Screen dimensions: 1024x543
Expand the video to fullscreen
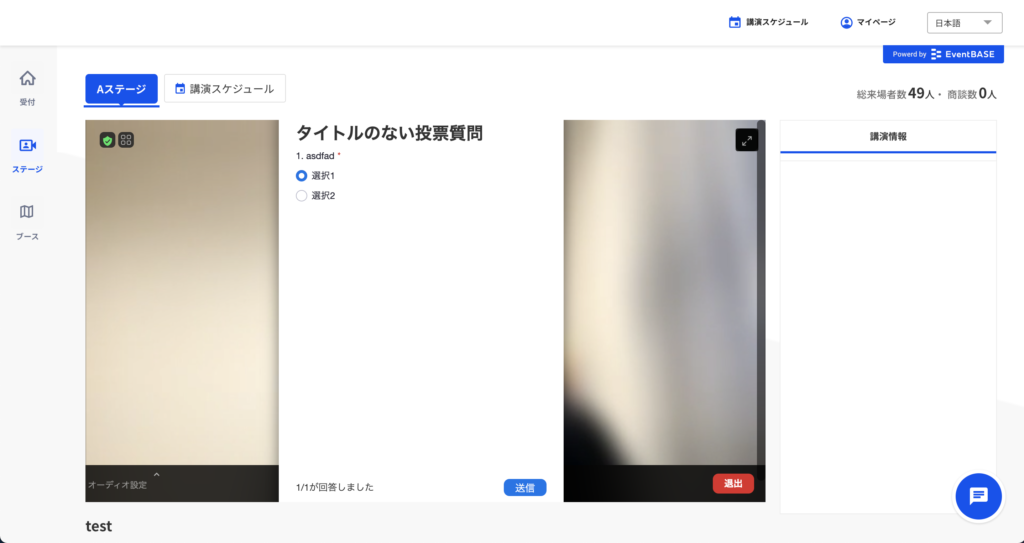click(x=746, y=140)
